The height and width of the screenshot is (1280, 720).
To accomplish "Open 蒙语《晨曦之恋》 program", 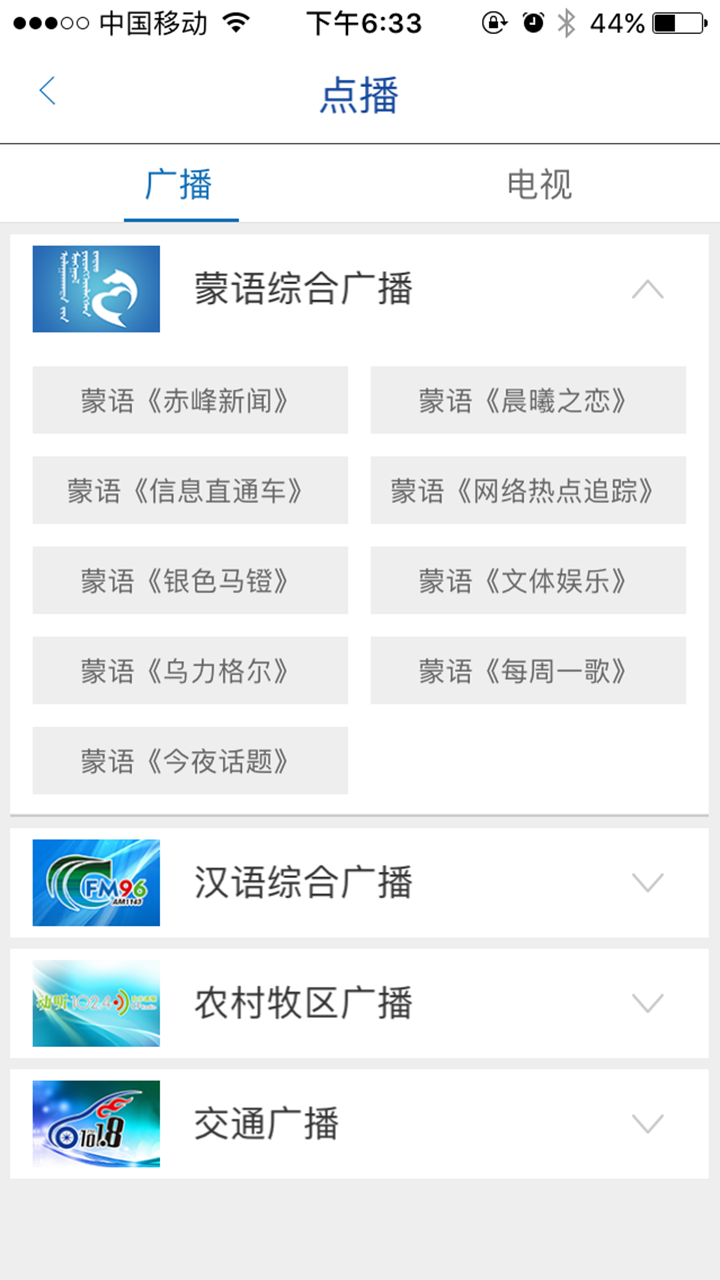I will point(528,400).
